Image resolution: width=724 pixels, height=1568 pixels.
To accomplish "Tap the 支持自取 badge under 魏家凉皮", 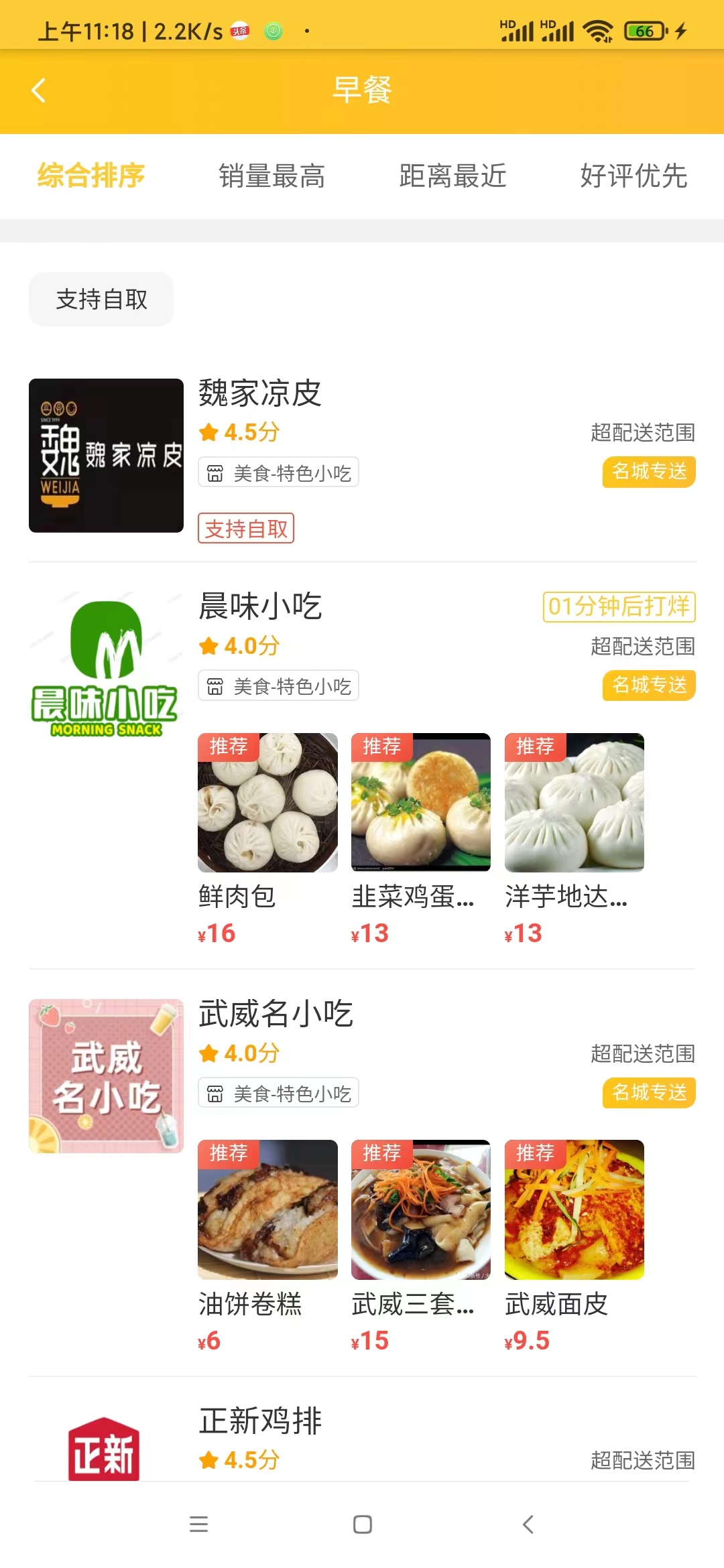I will pyautogui.click(x=246, y=528).
